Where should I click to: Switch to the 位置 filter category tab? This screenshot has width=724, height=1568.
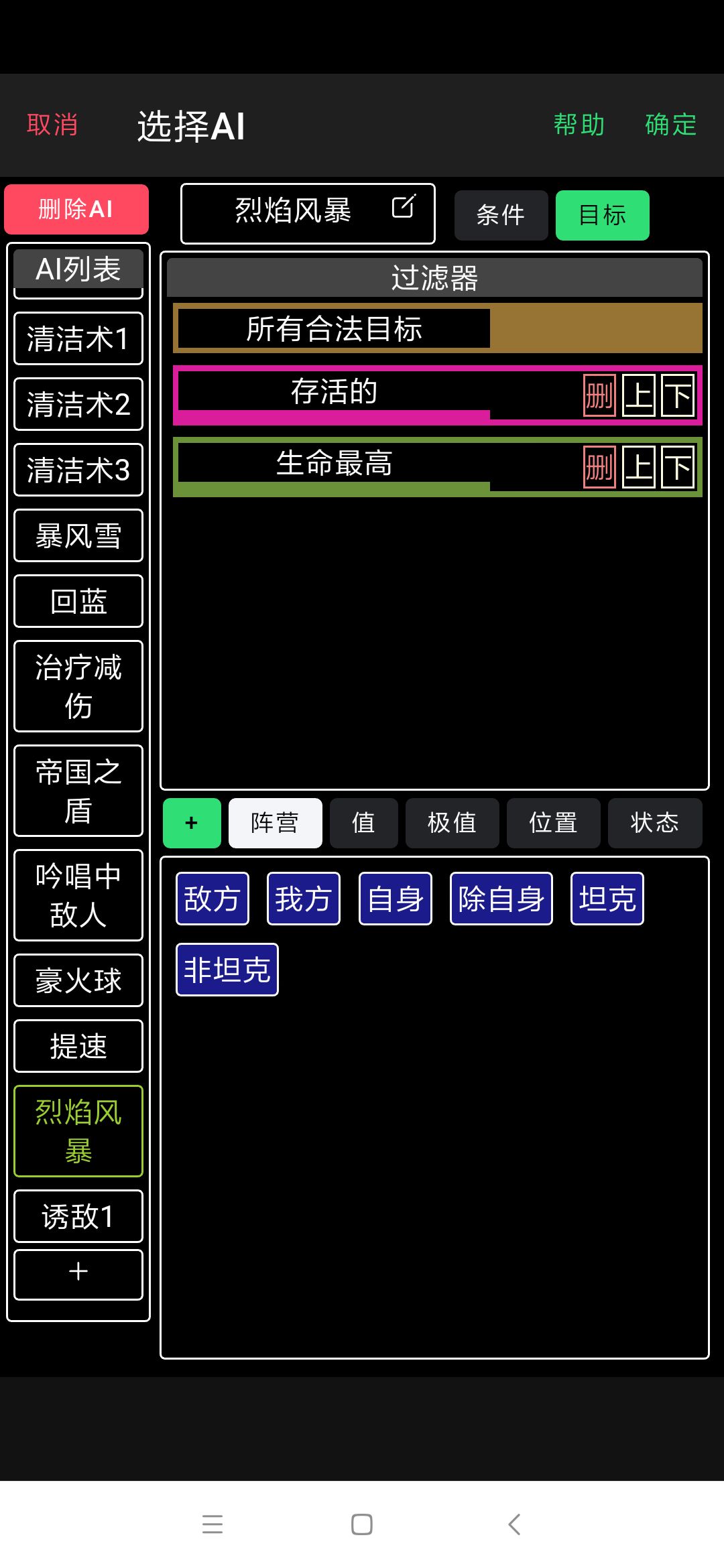(553, 823)
